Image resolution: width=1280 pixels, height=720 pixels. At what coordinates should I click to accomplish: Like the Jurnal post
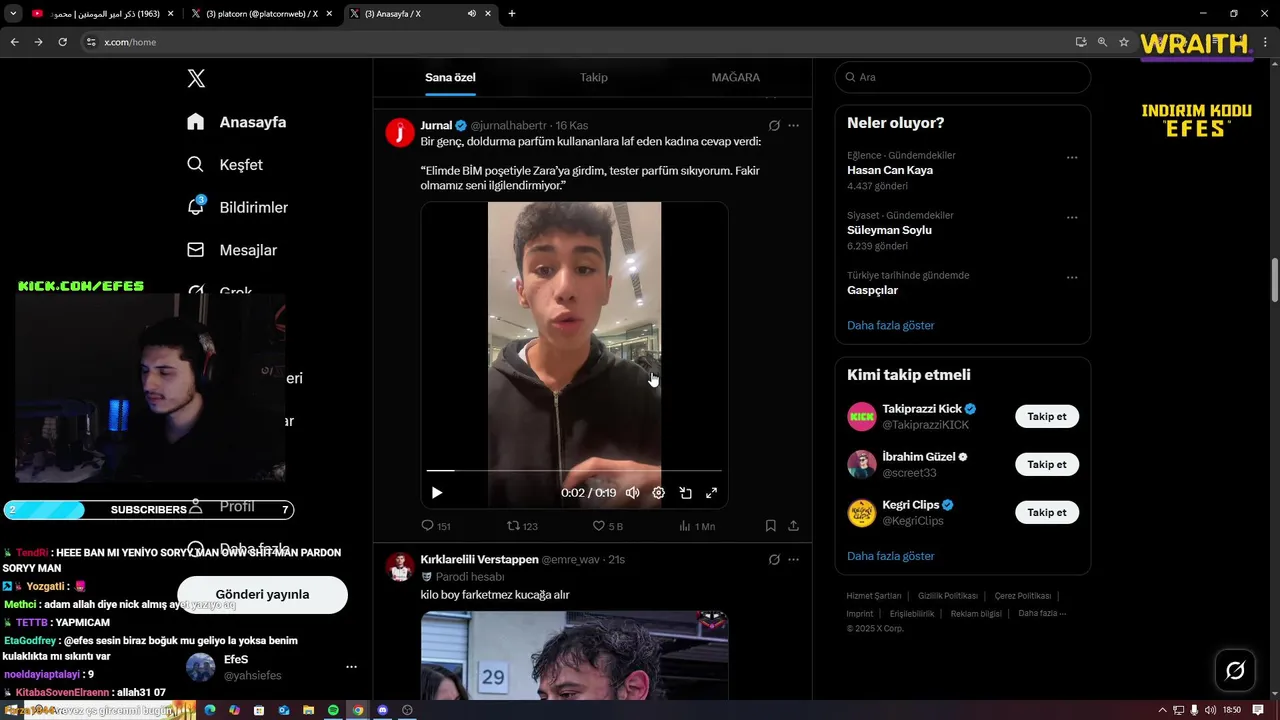[x=599, y=526]
